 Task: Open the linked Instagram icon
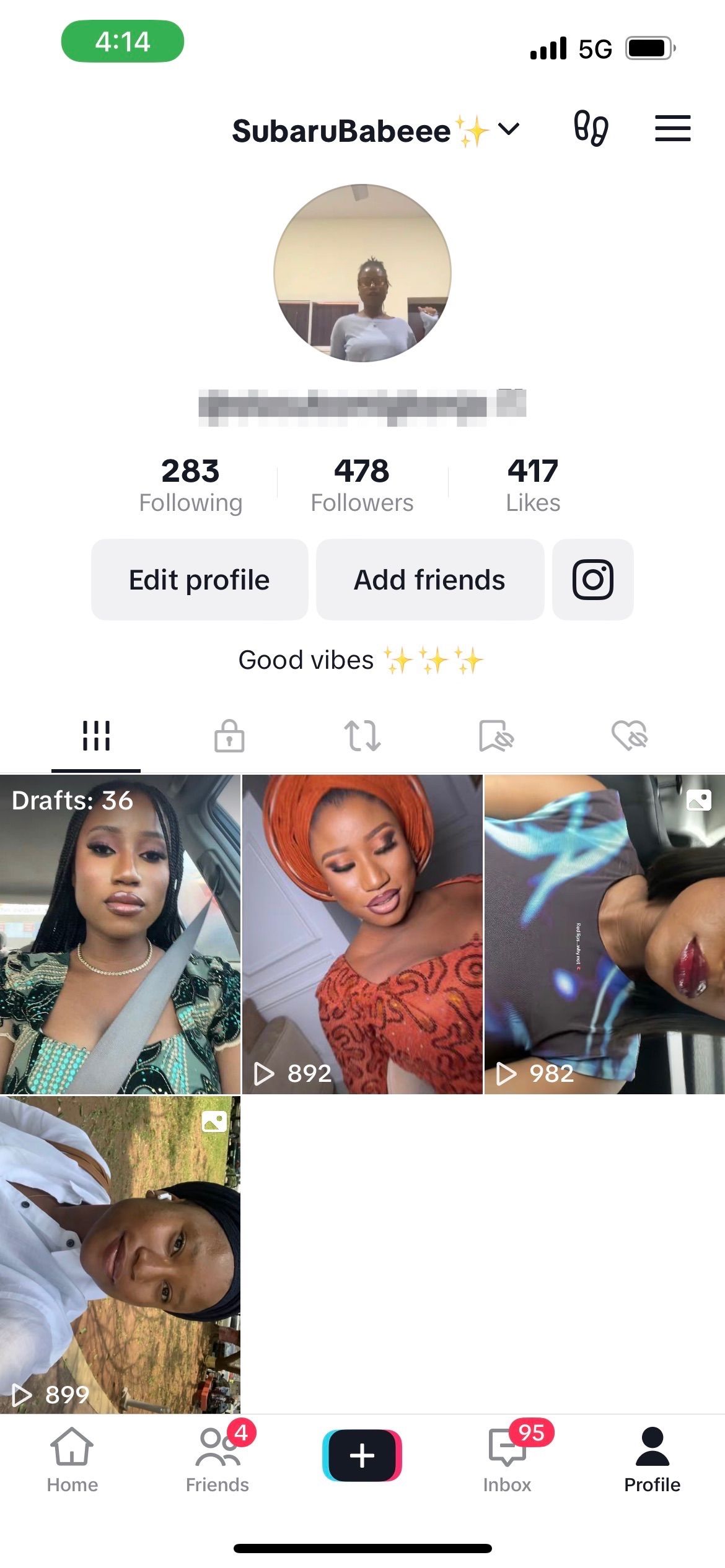tap(592, 579)
